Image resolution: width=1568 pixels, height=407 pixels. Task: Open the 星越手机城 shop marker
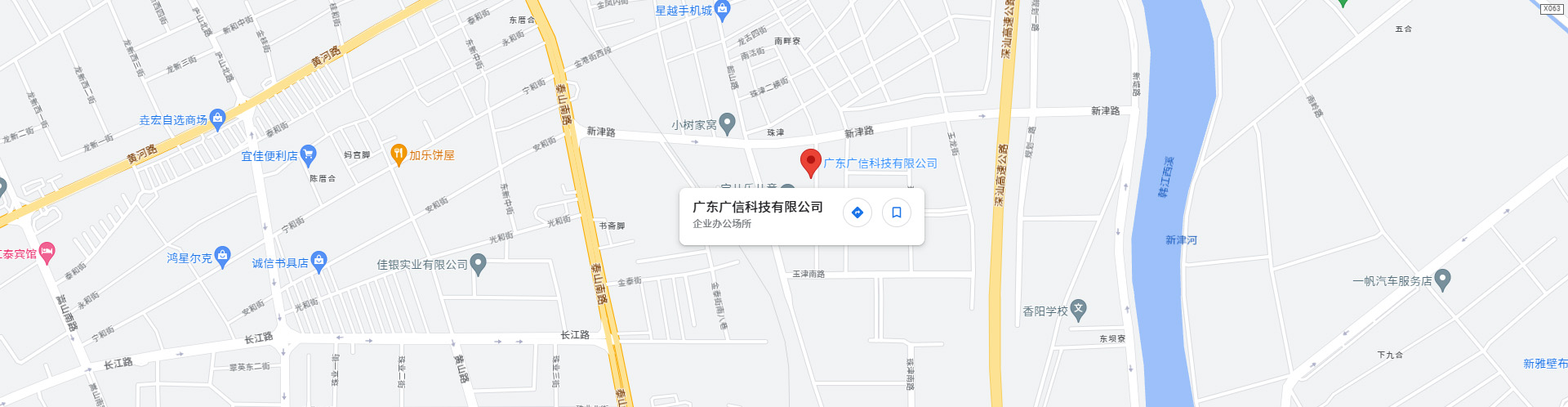(x=722, y=10)
